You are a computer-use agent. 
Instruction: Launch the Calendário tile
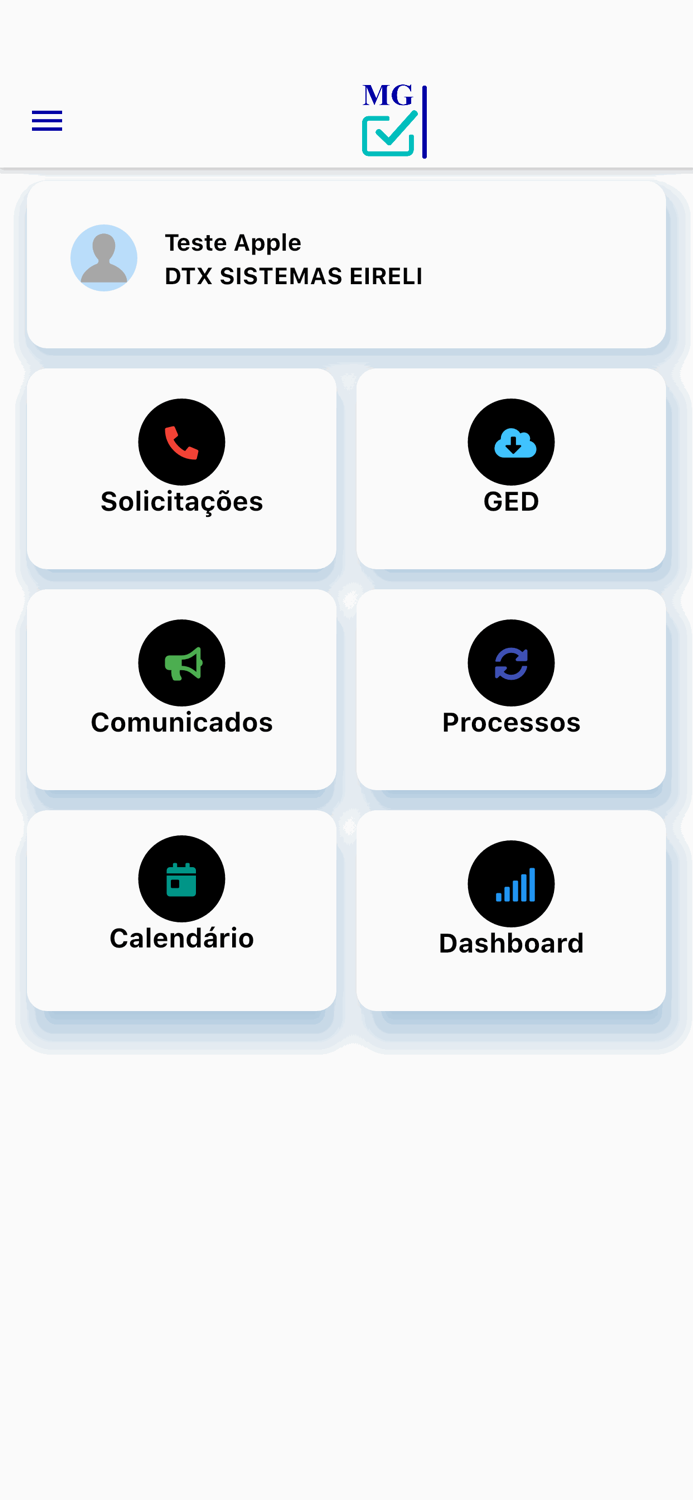181,909
